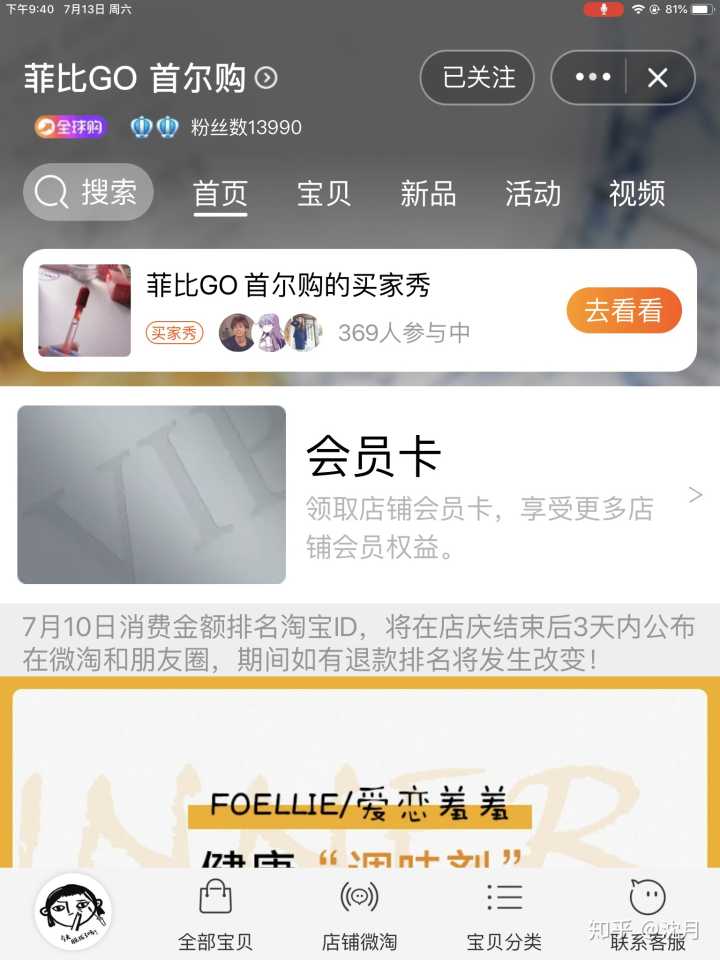Viewport: 720px width, 960px height.
Task: Switch to the 新品 tab
Action: point(428,193)
